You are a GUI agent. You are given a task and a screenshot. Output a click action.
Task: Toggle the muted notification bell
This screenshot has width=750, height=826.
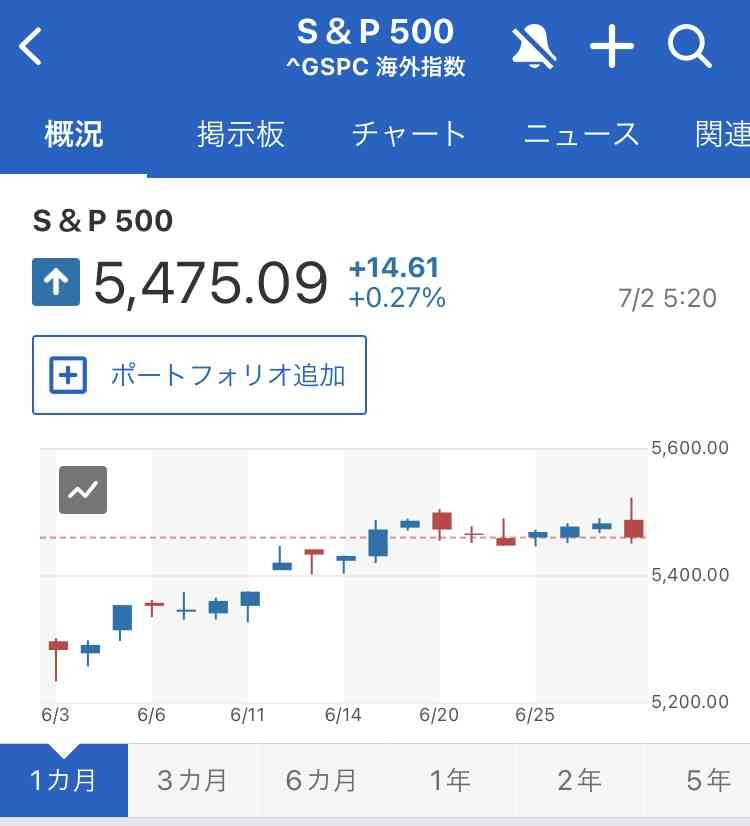pos(534,47)
